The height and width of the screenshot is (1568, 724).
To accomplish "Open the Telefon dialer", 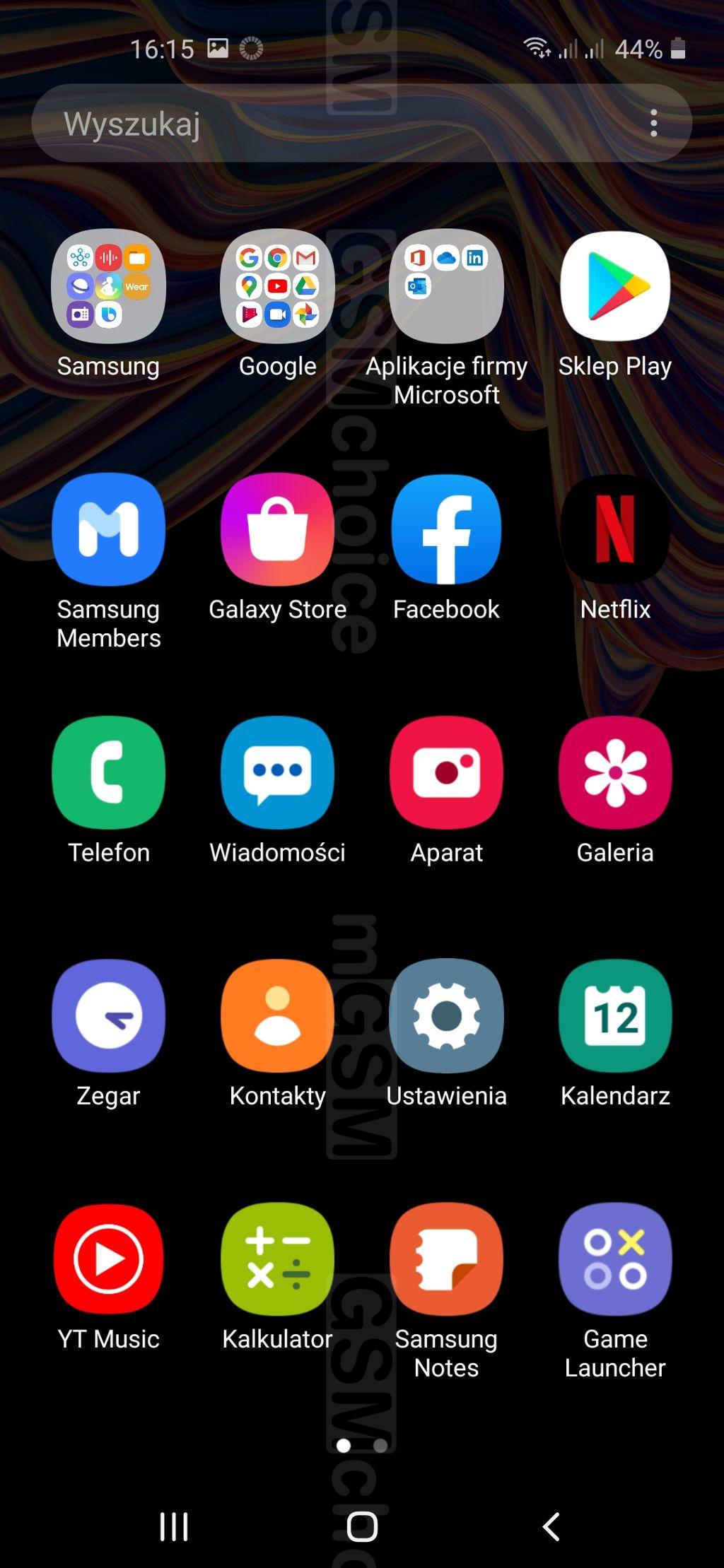I will click(x=108, y=772).
